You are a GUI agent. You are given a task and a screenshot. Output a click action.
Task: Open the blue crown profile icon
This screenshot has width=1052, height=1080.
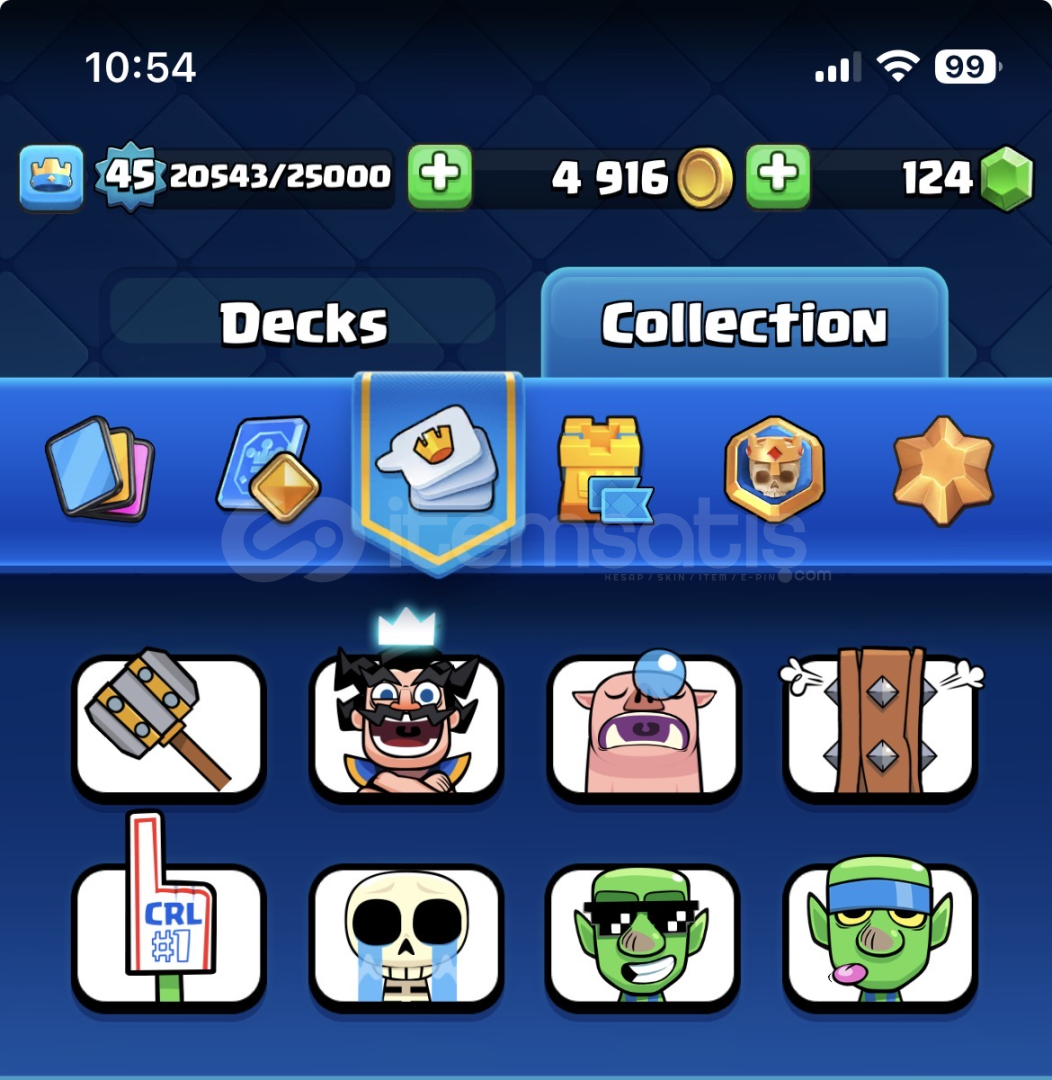[x=51, y=178]
